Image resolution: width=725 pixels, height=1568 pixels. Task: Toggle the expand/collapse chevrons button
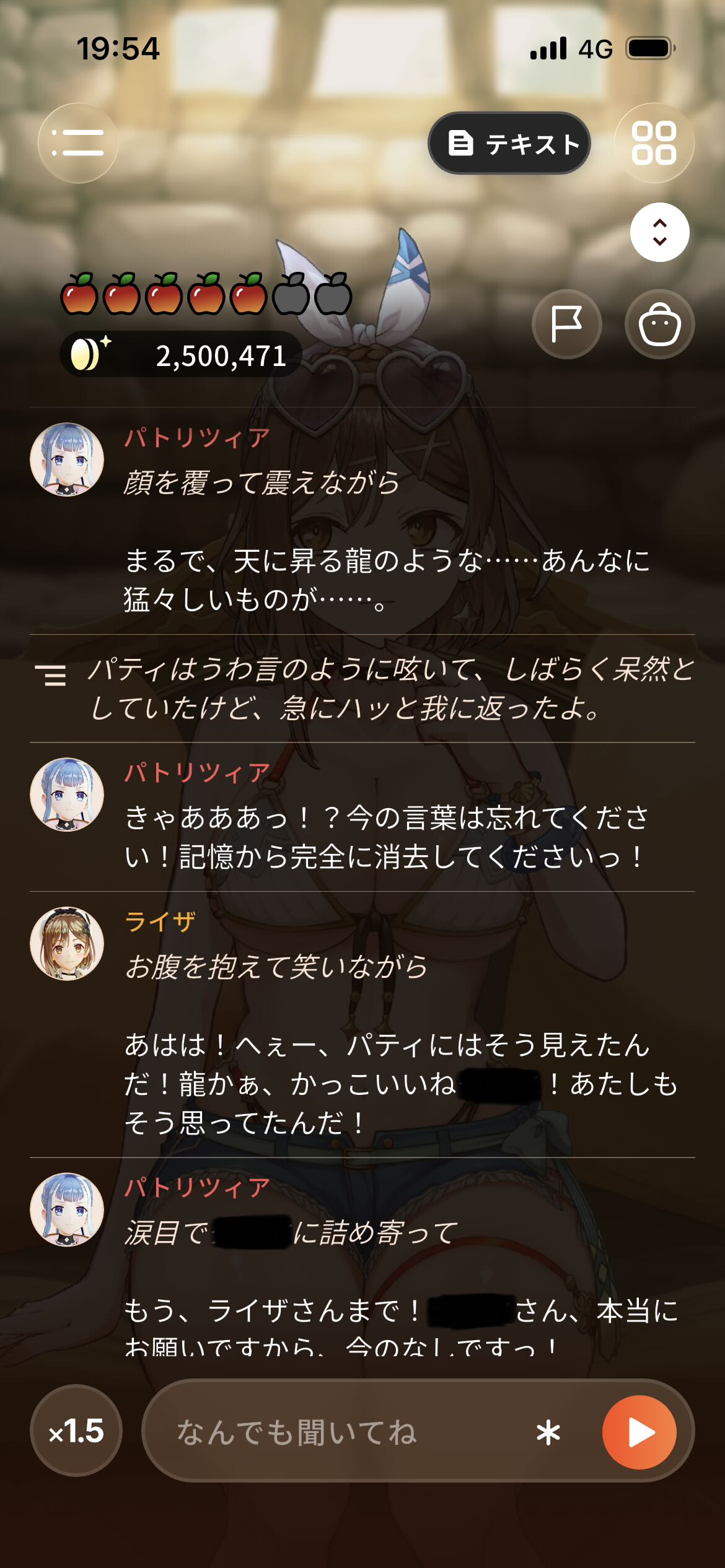coord(660,232)
